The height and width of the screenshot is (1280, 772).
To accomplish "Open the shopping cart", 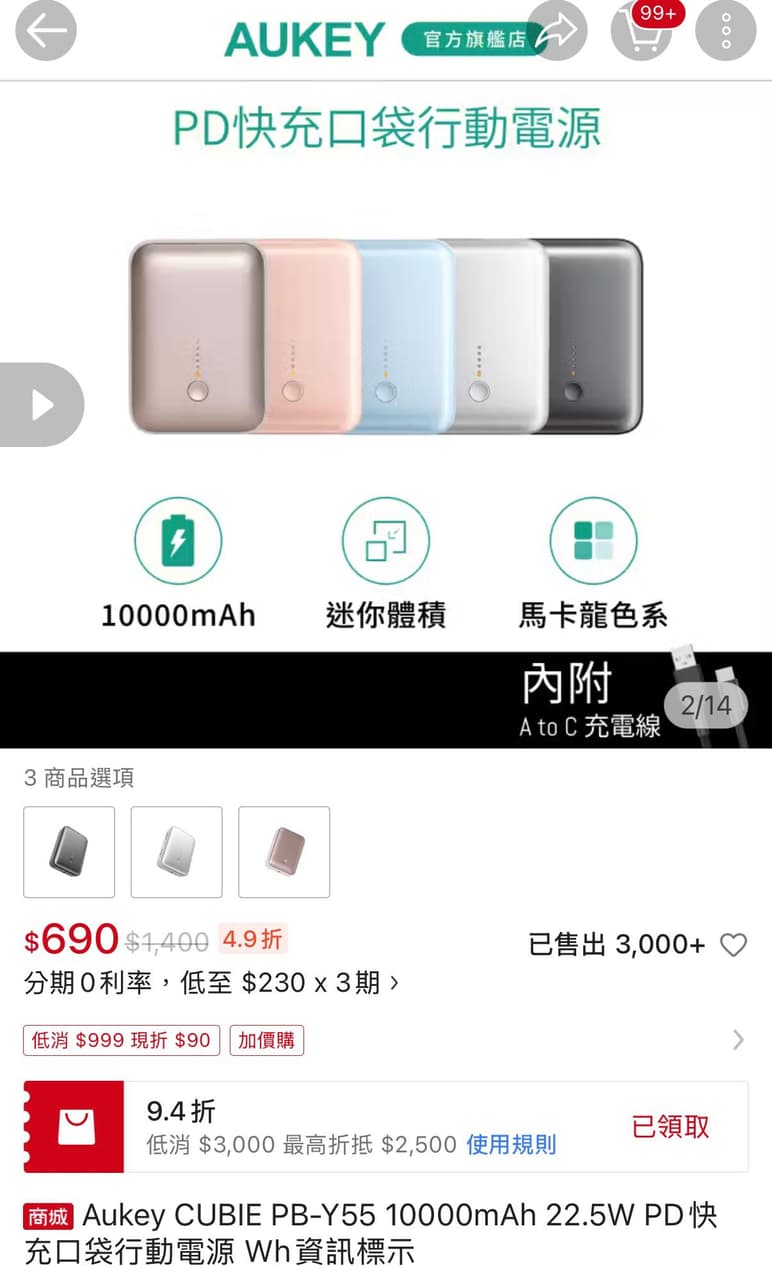I will [642, 31].
